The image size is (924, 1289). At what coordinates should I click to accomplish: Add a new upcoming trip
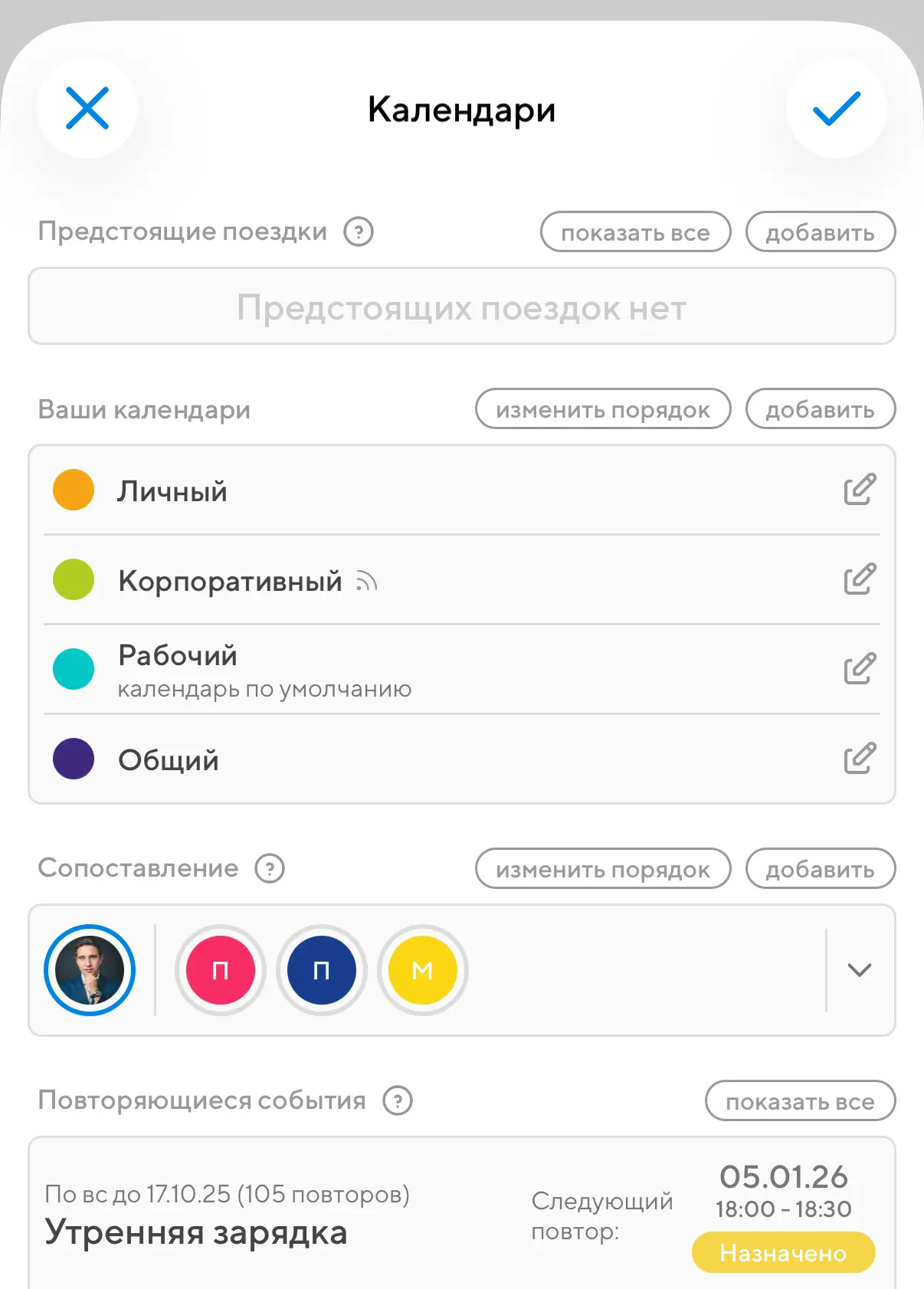click(x=820, y=232)
